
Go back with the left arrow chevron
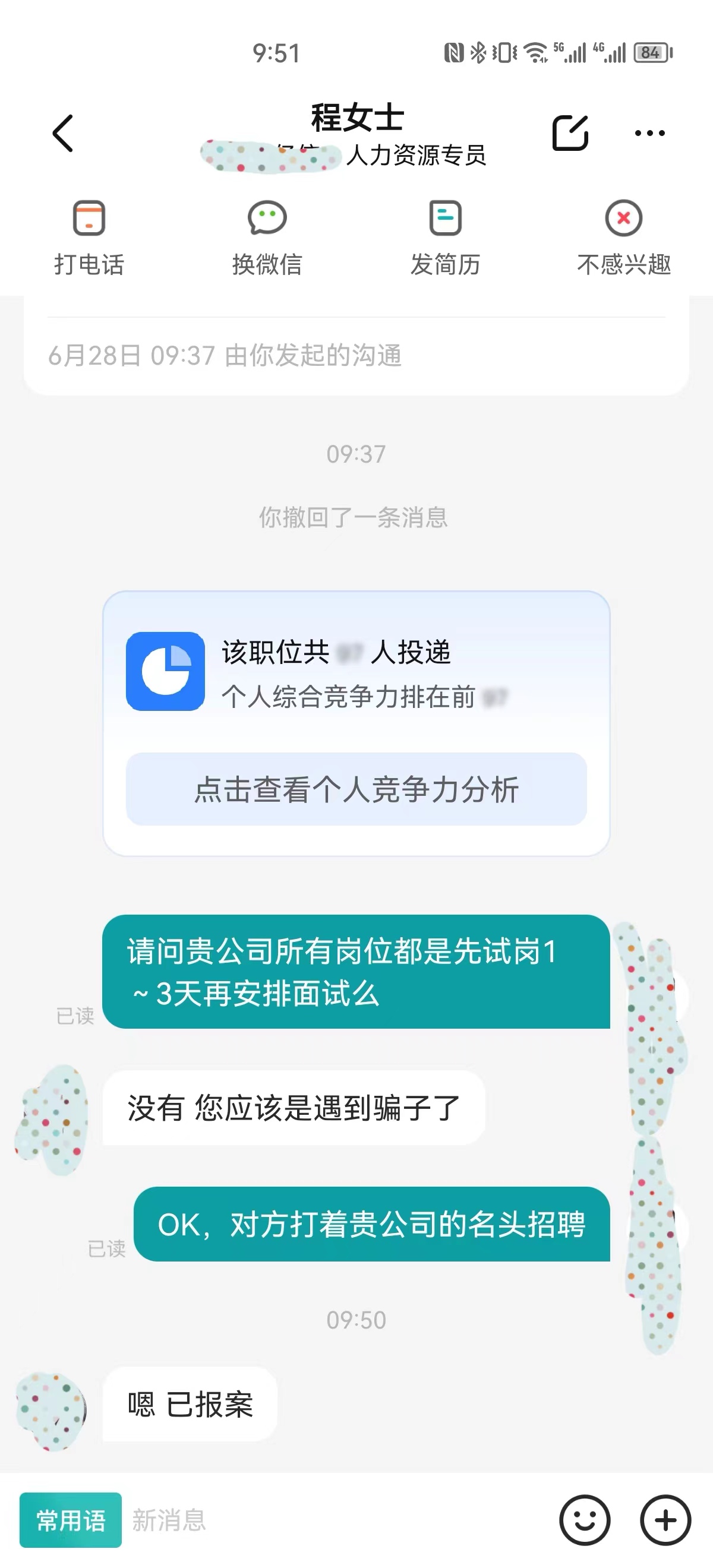tap(63, 133)
